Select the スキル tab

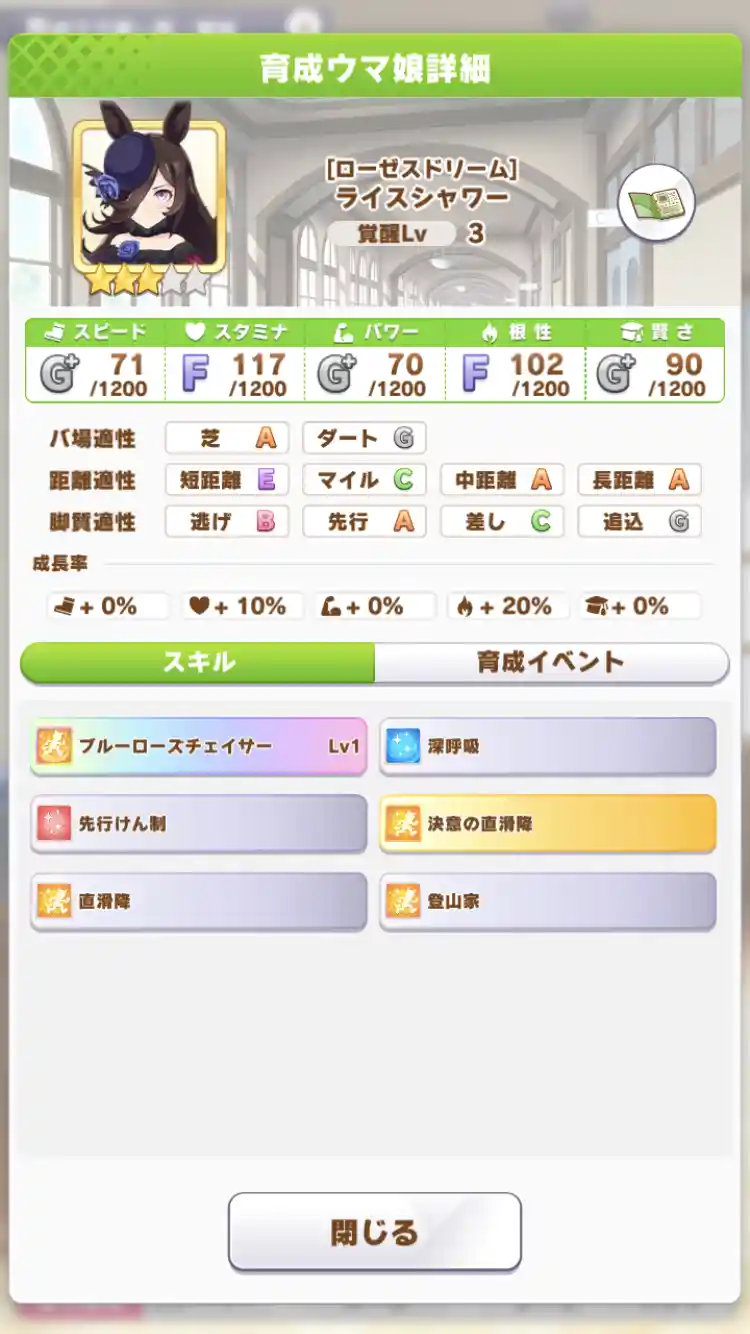click(x=197, y=662)
